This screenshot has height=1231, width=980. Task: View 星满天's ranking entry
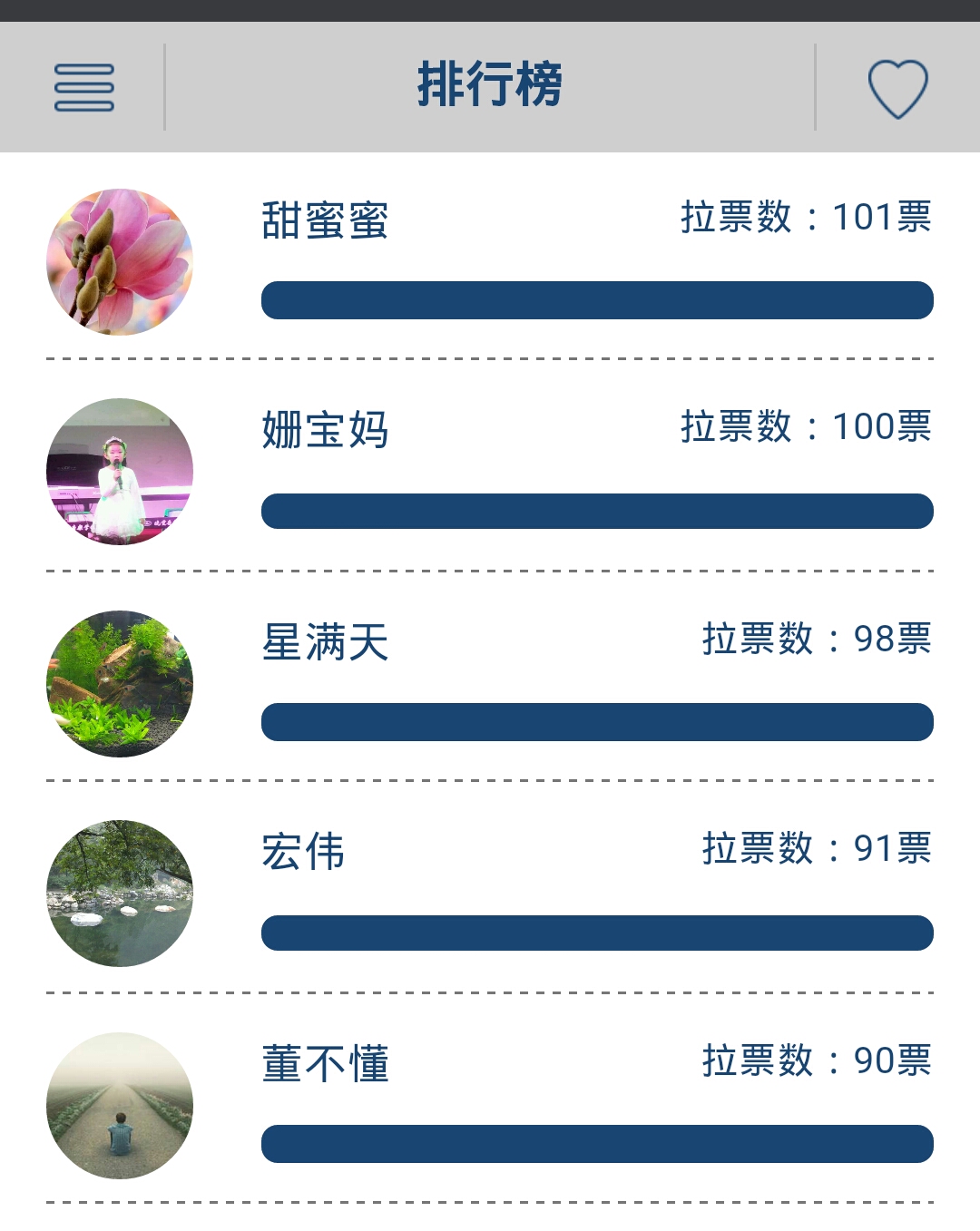point(490,680)
